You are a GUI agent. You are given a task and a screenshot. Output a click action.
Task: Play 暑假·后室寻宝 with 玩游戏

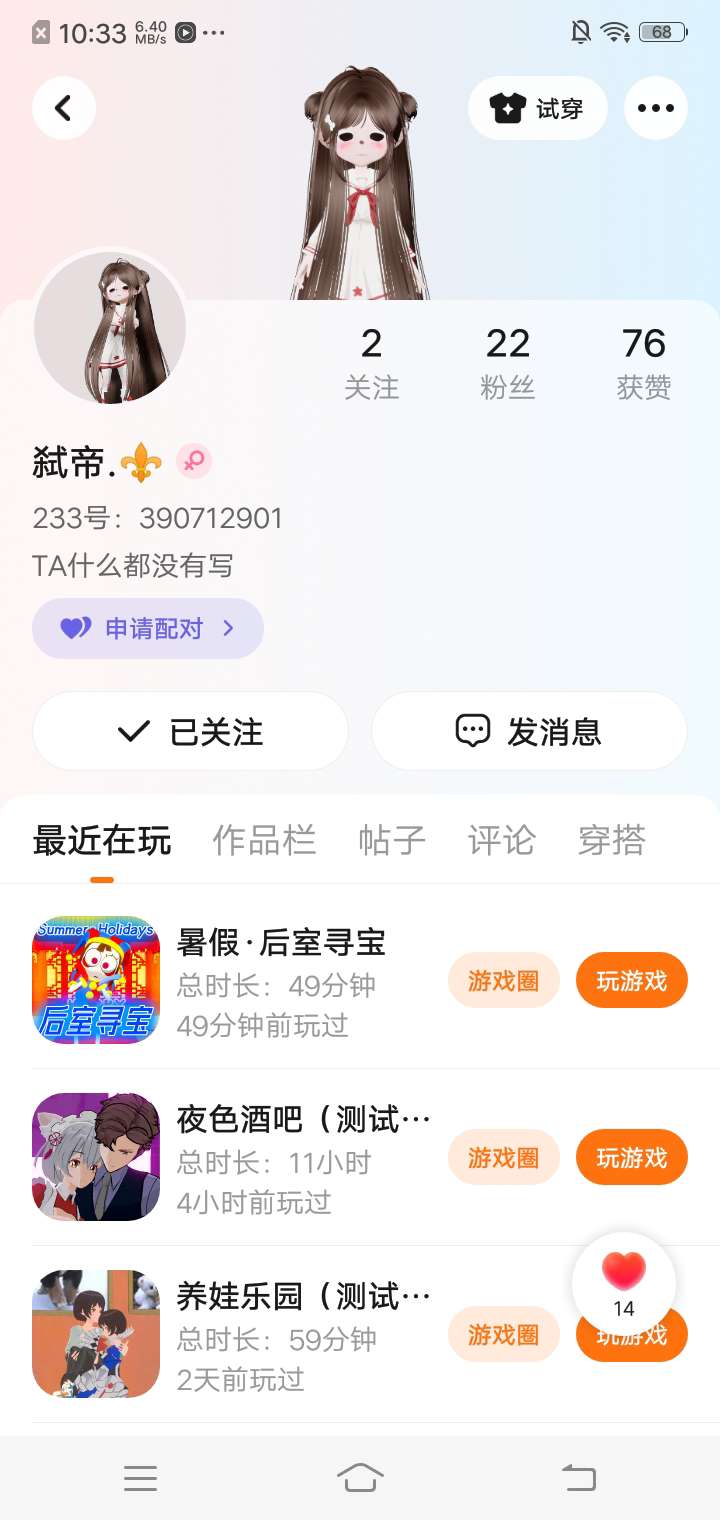click(x=631, y=980)
